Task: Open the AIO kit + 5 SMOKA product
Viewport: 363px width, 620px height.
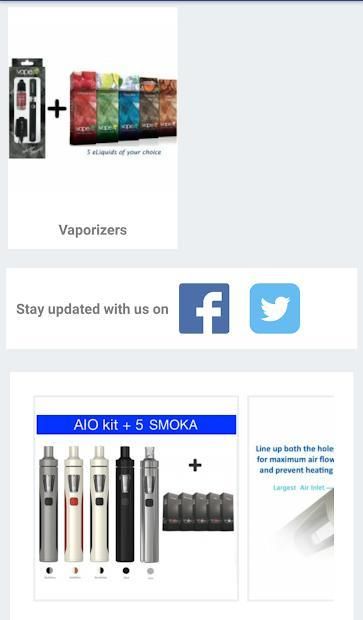Action: pos(136,498)
